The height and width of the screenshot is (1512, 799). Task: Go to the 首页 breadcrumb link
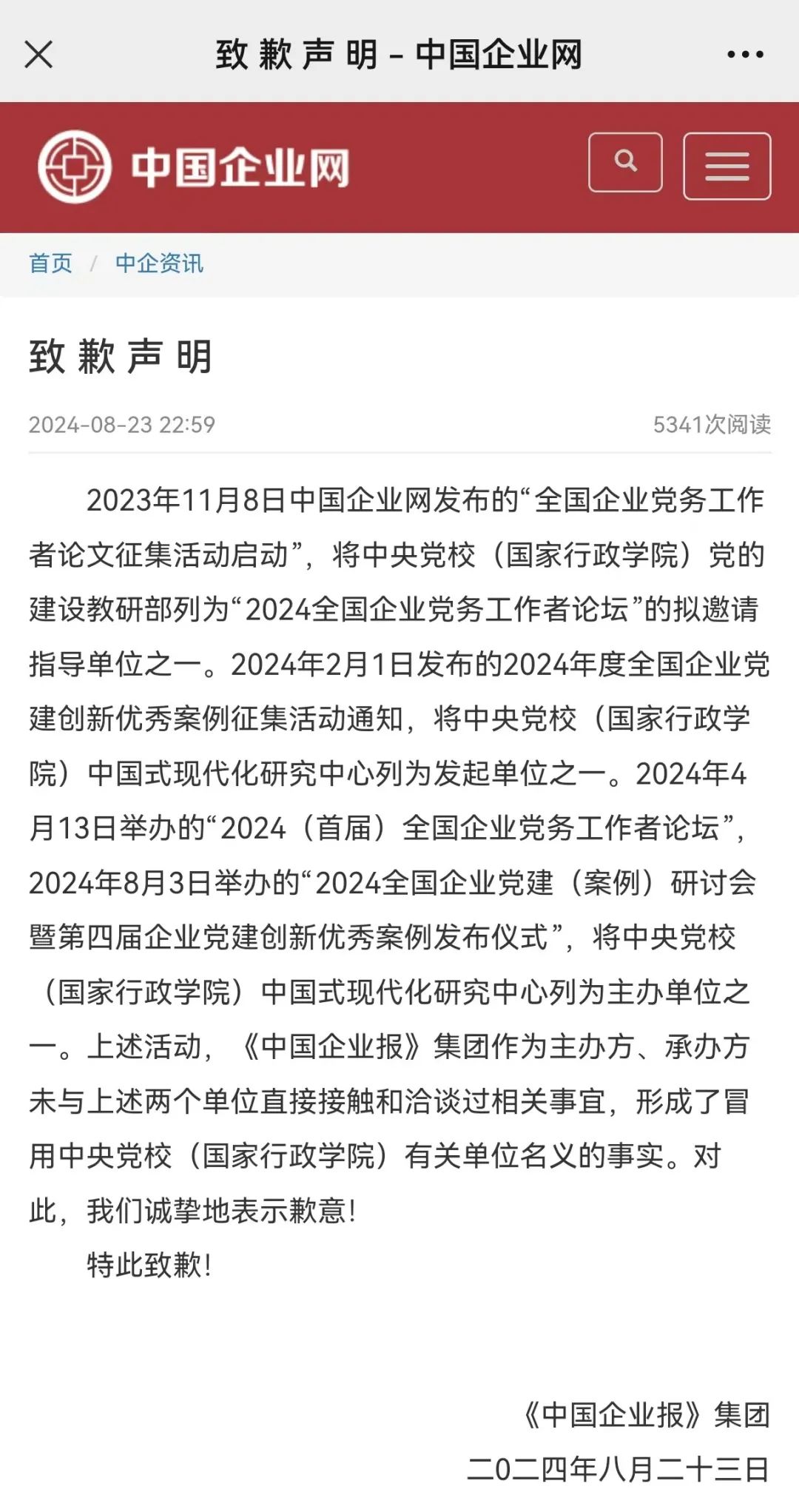(50, 263)
